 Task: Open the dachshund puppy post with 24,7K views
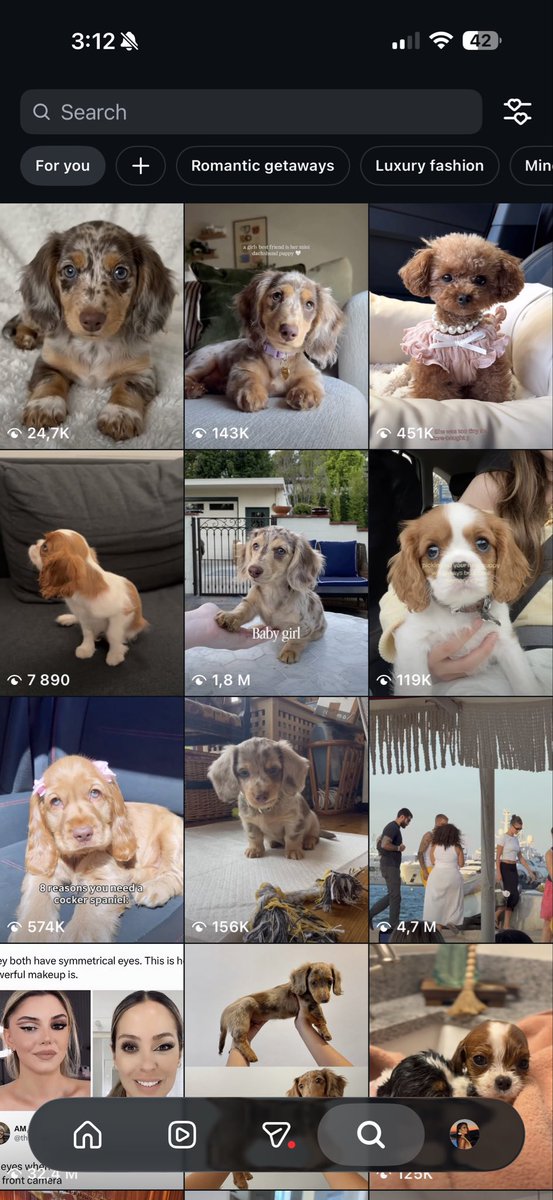(x=91, y=326)
